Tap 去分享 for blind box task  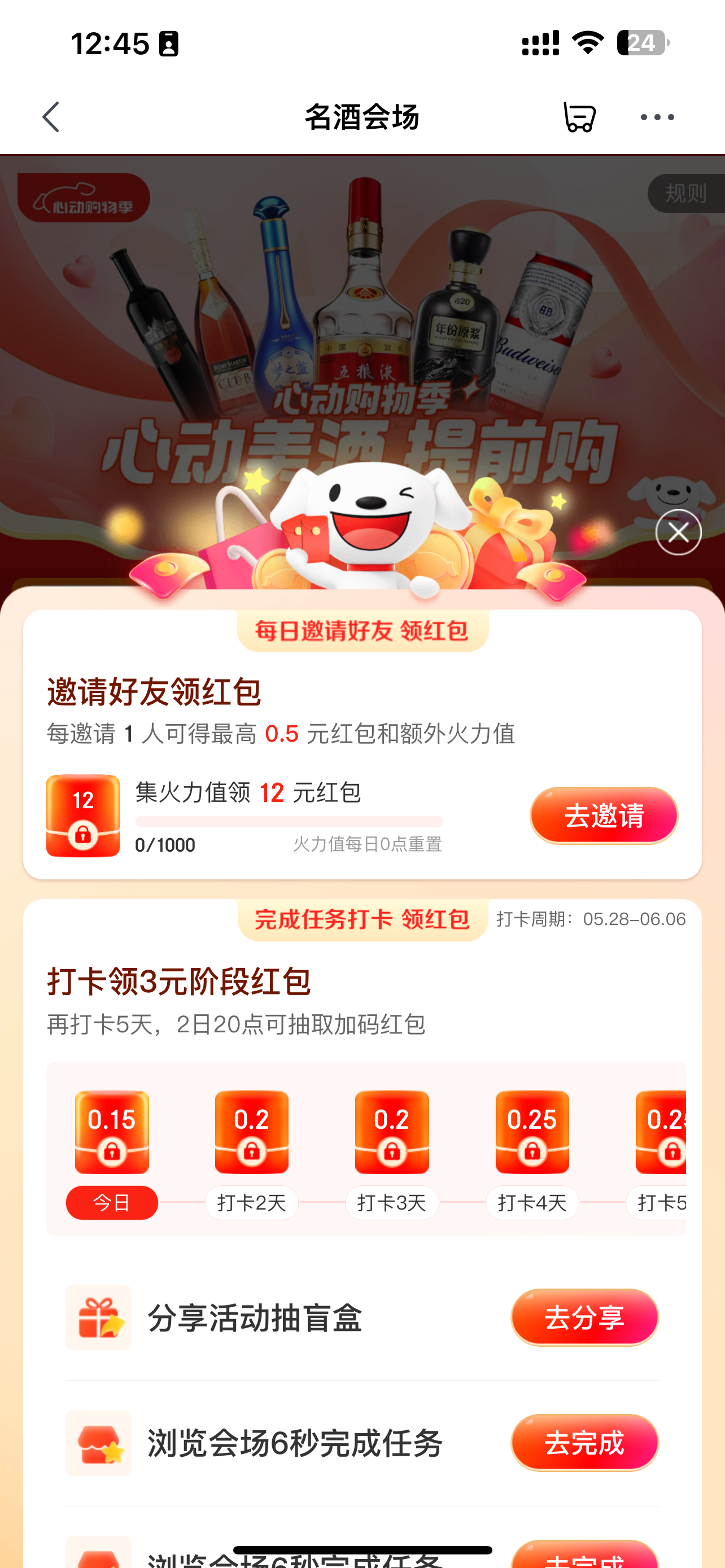pos(584,1317)
